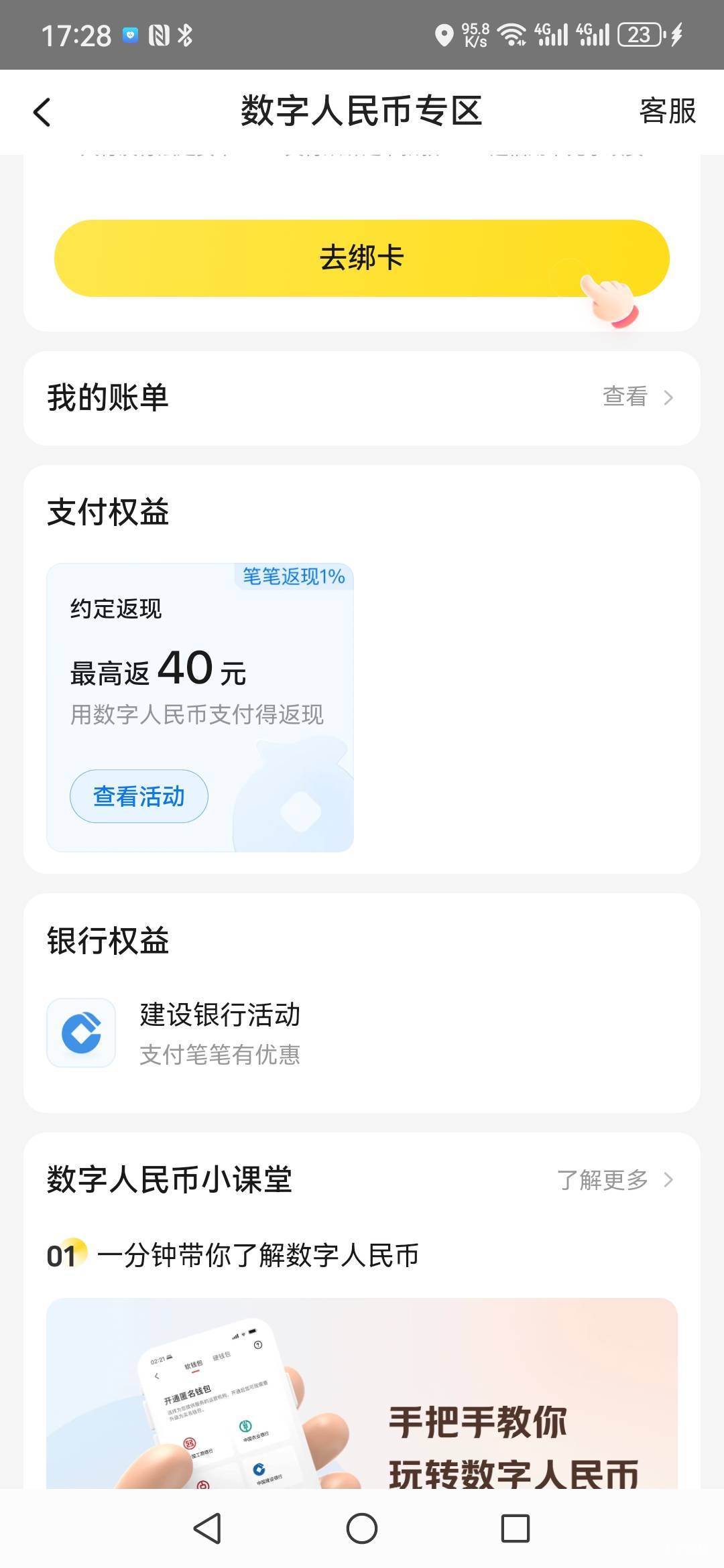724x1568 pixels.
Task: Tap 查看活动 on the cashback card
Action: [x=139, y=796]
